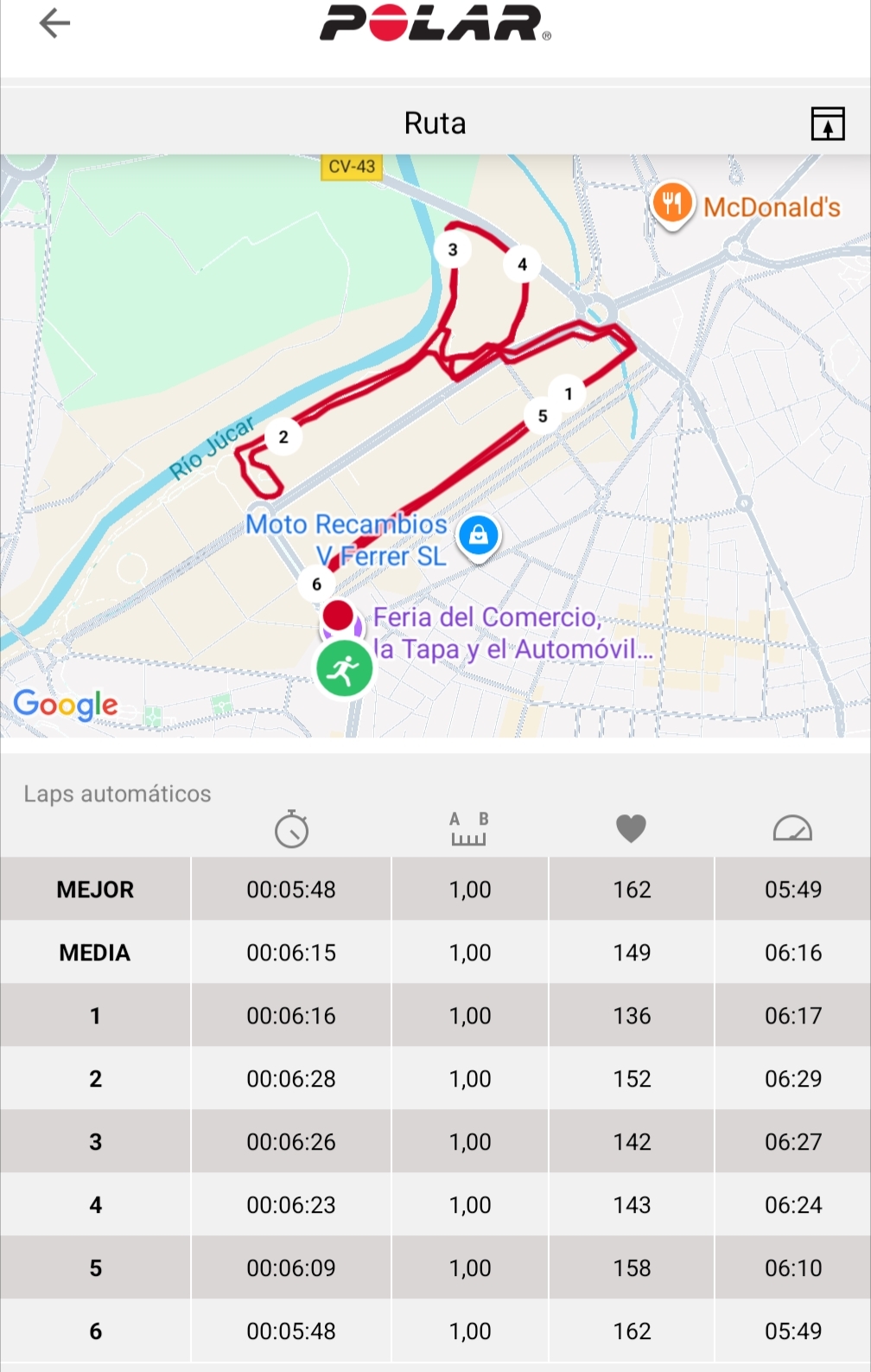Expand the route map to fullscreen
The width and height of the screenshot is (871, 1372).
pyautogui.click(x=827, y=124)
